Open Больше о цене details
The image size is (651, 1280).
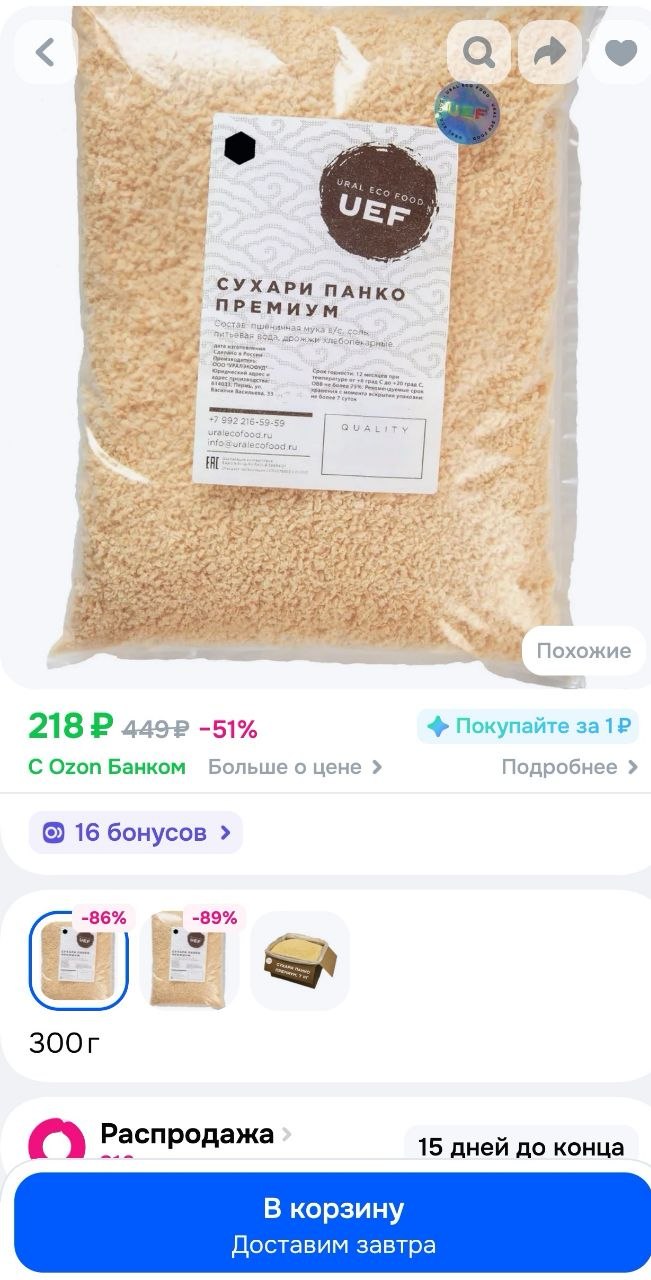[x=295, y=767]
